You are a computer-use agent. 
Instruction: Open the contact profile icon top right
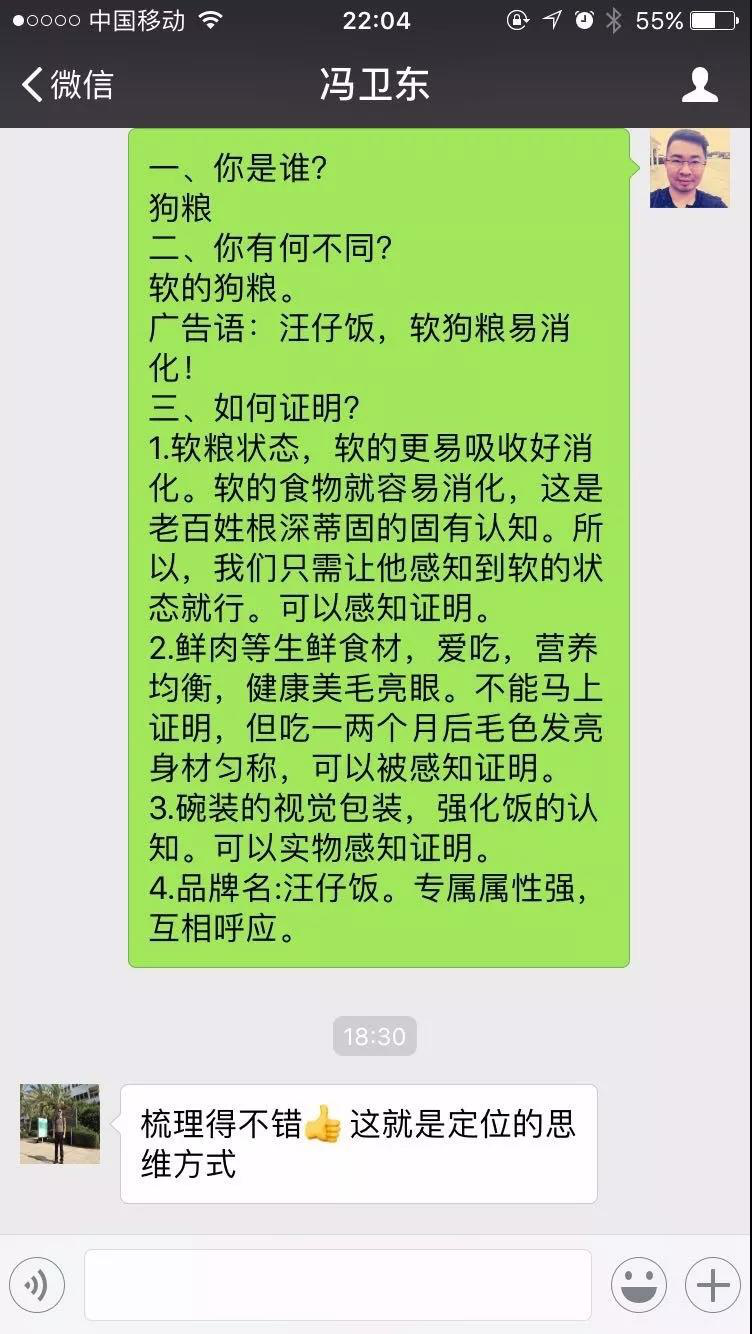[700, 85]
